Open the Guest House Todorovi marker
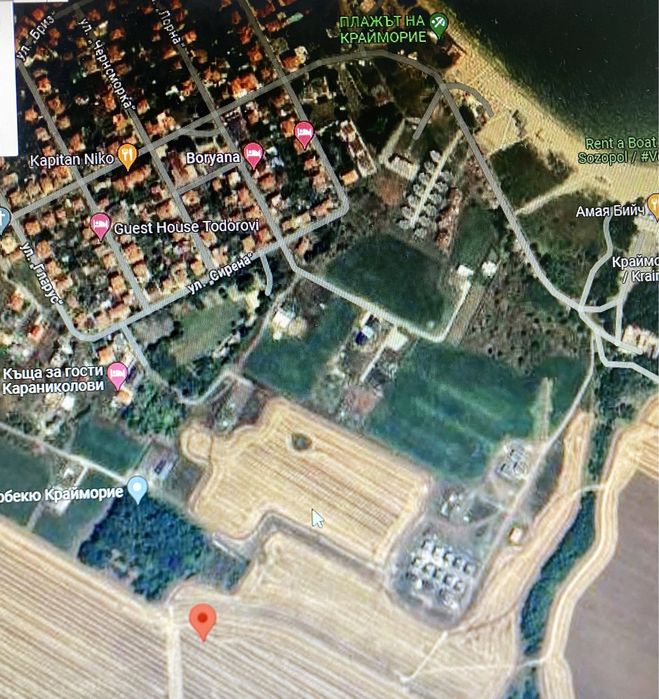659x699 pixels. 100,226
